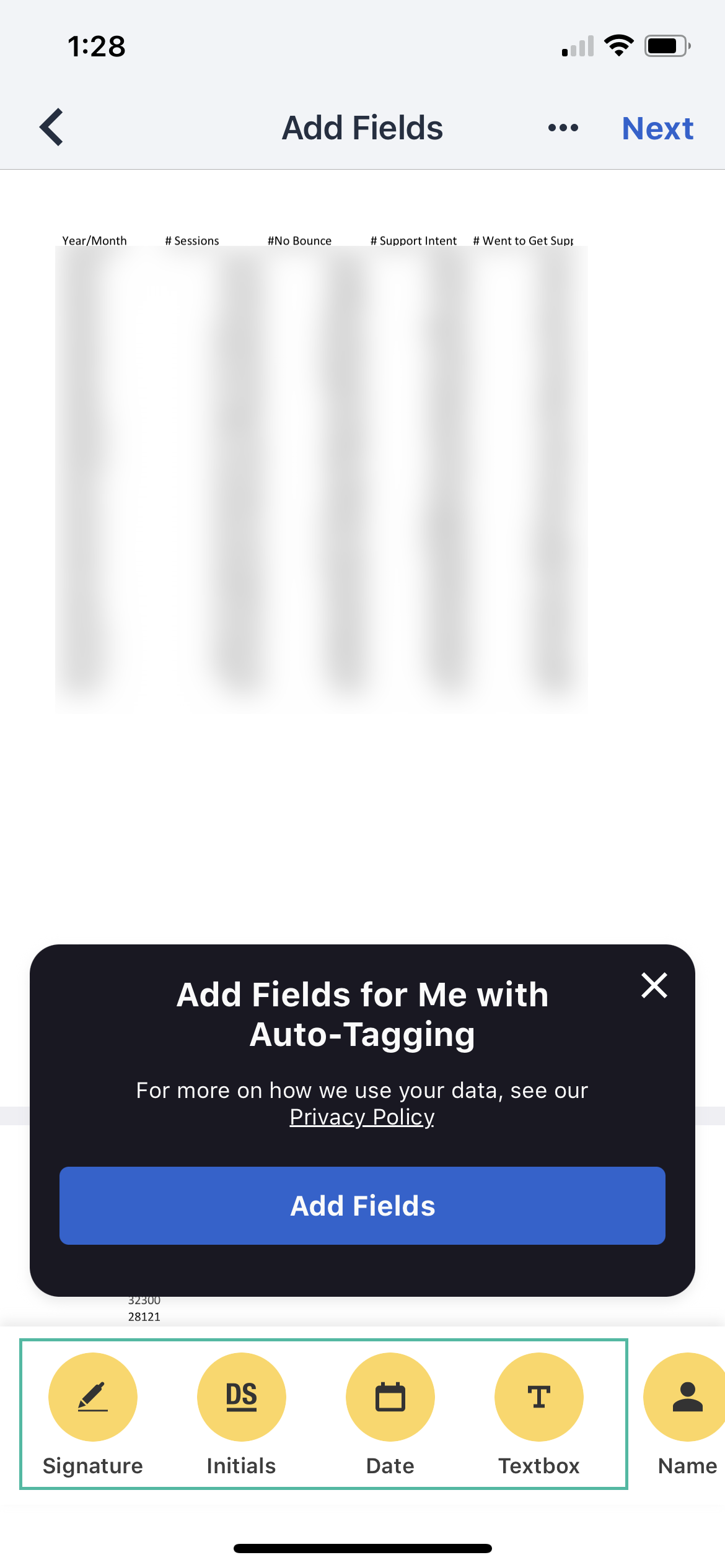Image resolution: width=725 pixels, height=1568 pixels.
Task: Pick the Date field tool
Action: point(390,1397)
